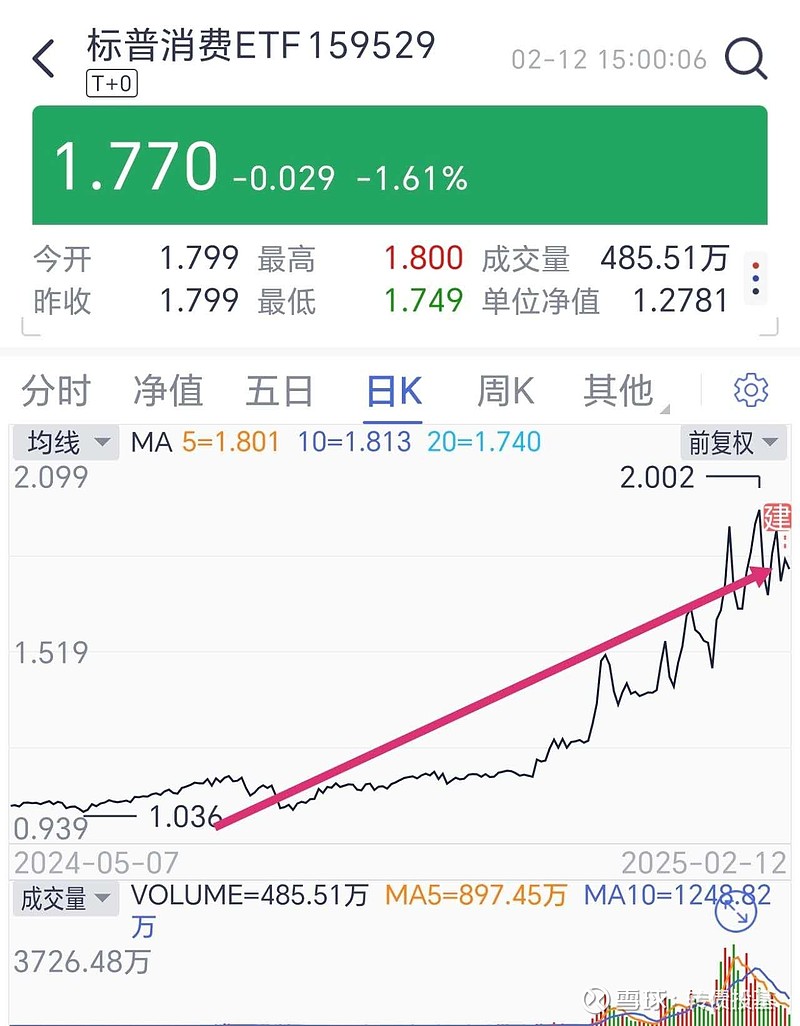Open the 前复权 adjustment dropdown
Screen dimensions: 800x1026
(733, 443)
